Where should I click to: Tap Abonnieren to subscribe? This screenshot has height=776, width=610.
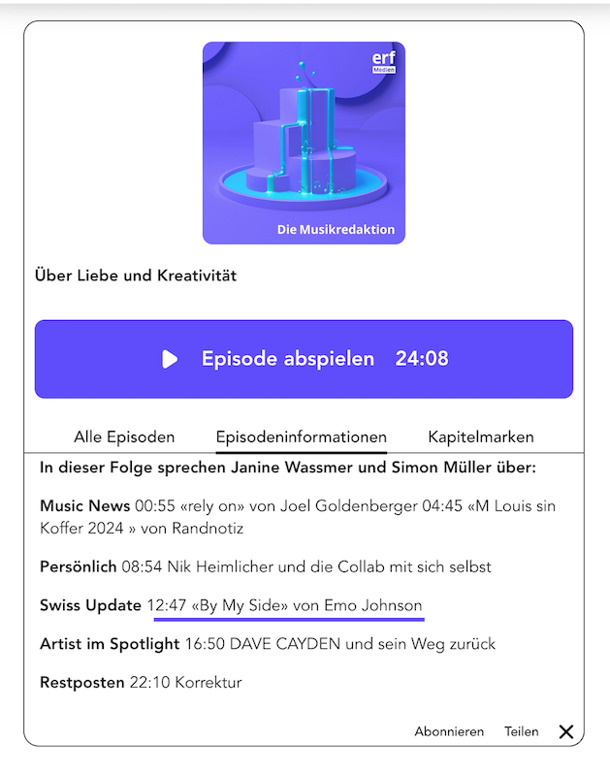pos(449,732)
